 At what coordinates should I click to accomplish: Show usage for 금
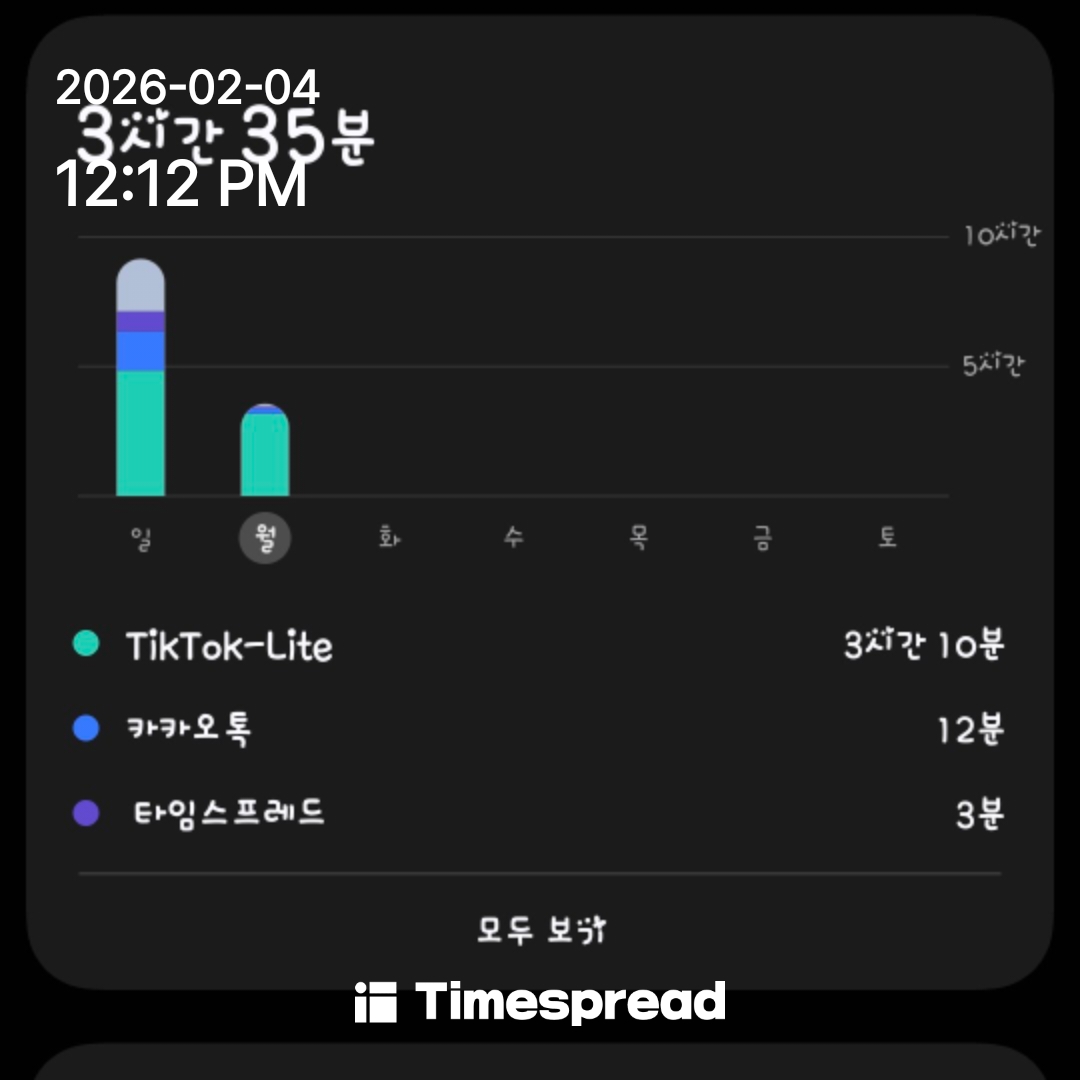tap(763, 538)
